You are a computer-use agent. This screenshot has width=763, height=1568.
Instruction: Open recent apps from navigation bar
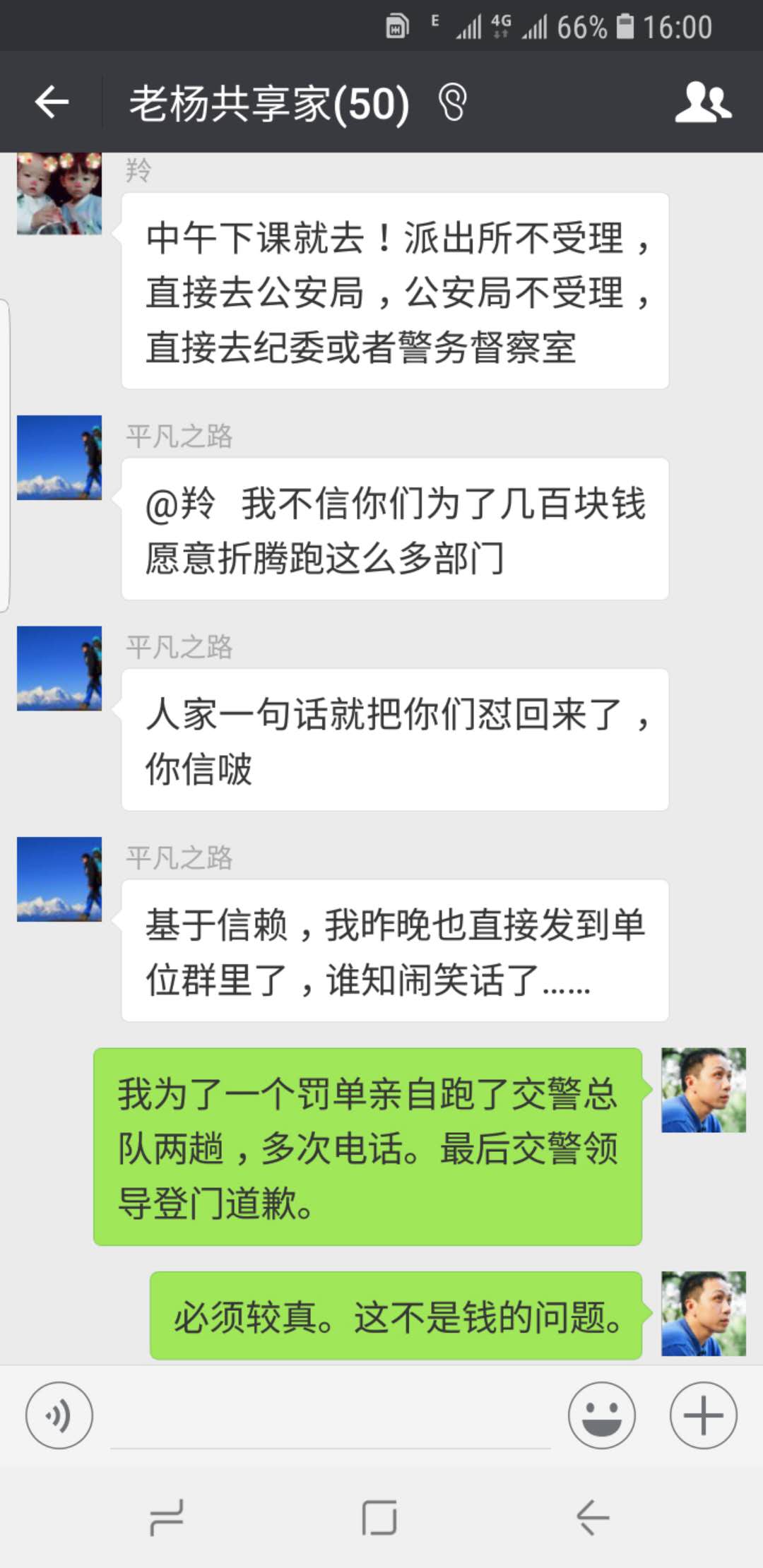click(x=167, y=1517)
